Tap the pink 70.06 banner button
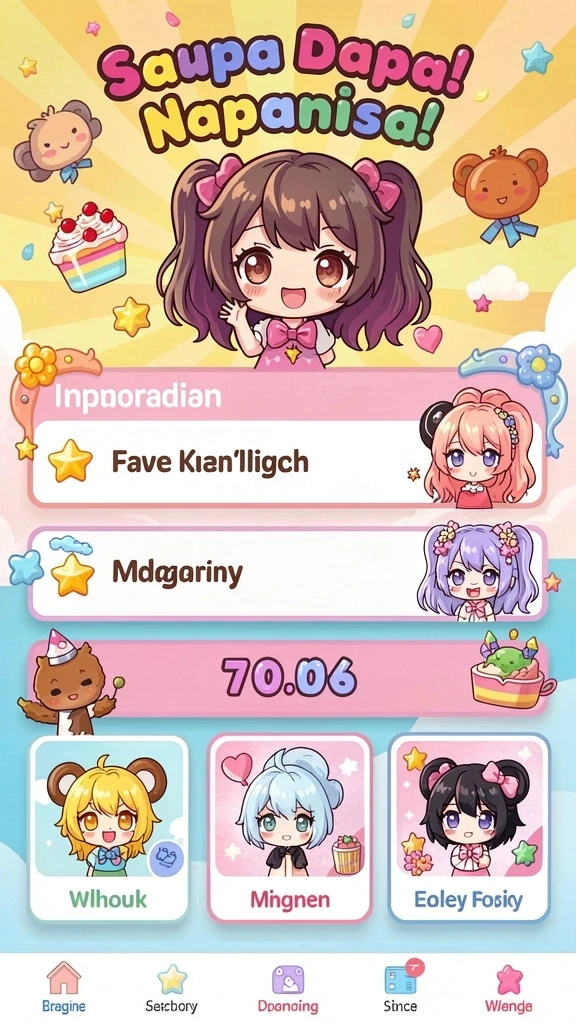 click(x=287, y=677)
